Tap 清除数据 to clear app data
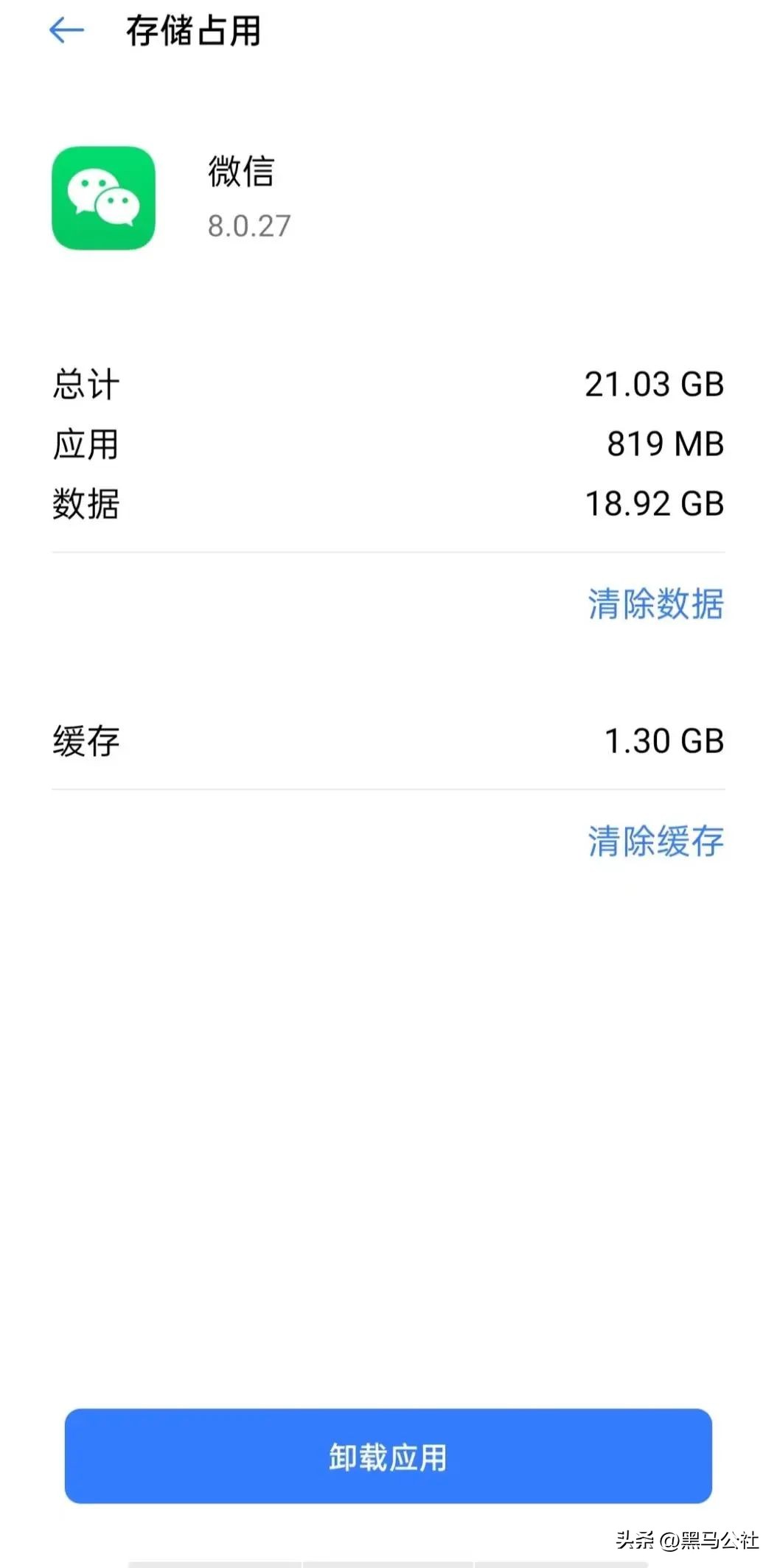Viewport: 777px width, 1568px height. [x=655, y=604]
